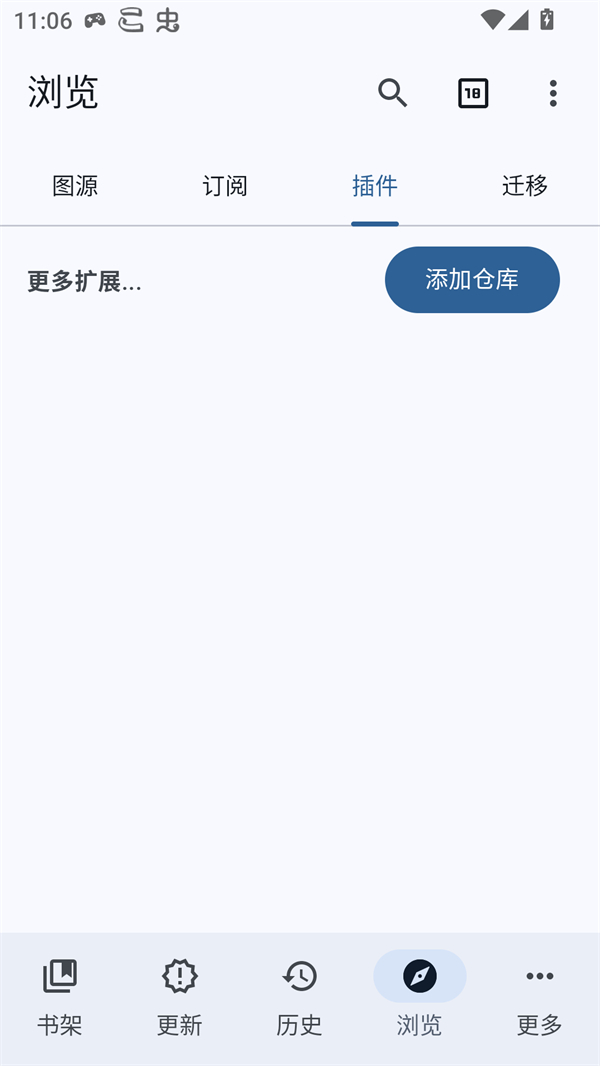Tap the 添加仓库 button
The height and width of the screenshot is (1066, 600).
472,280
